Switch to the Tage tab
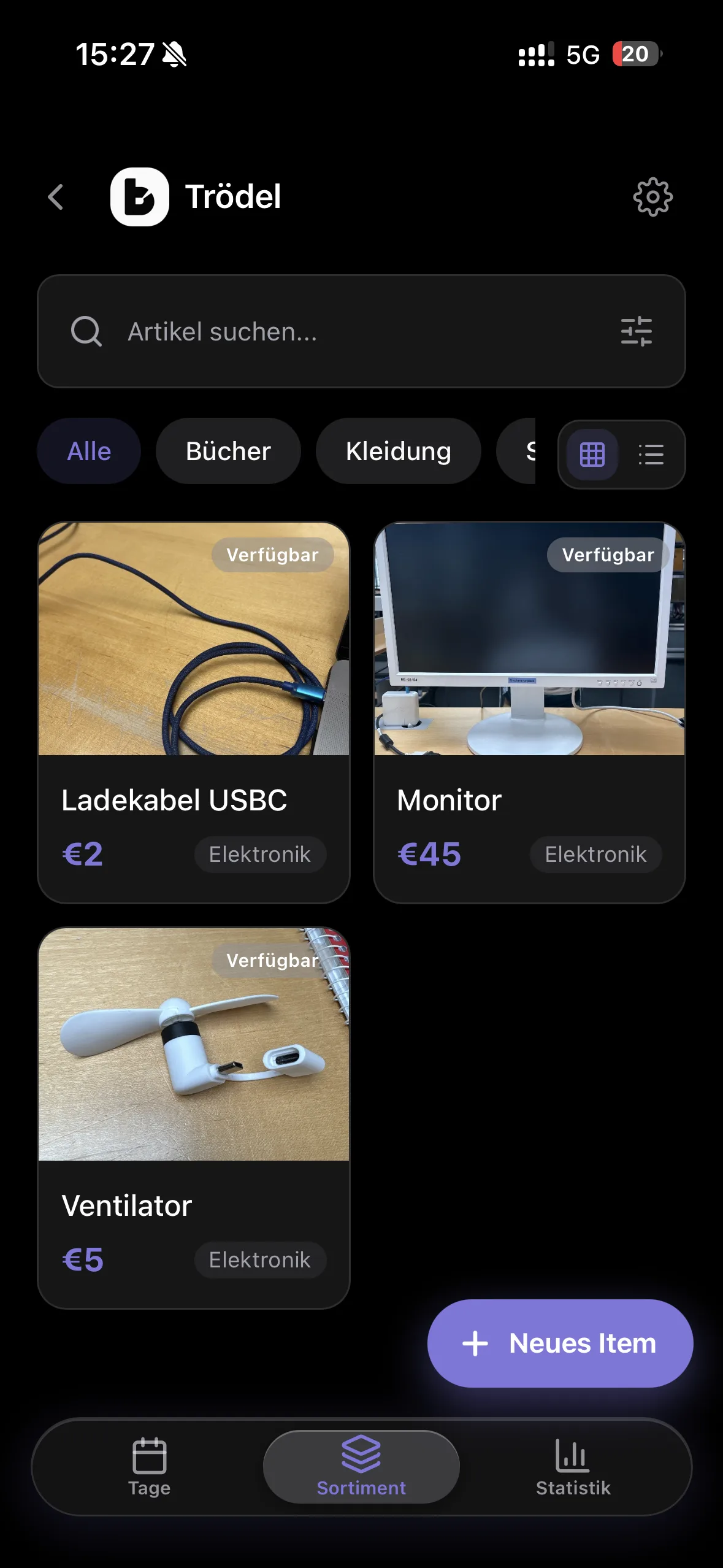The image size is (723, 1568). (x=149, y=1467)
